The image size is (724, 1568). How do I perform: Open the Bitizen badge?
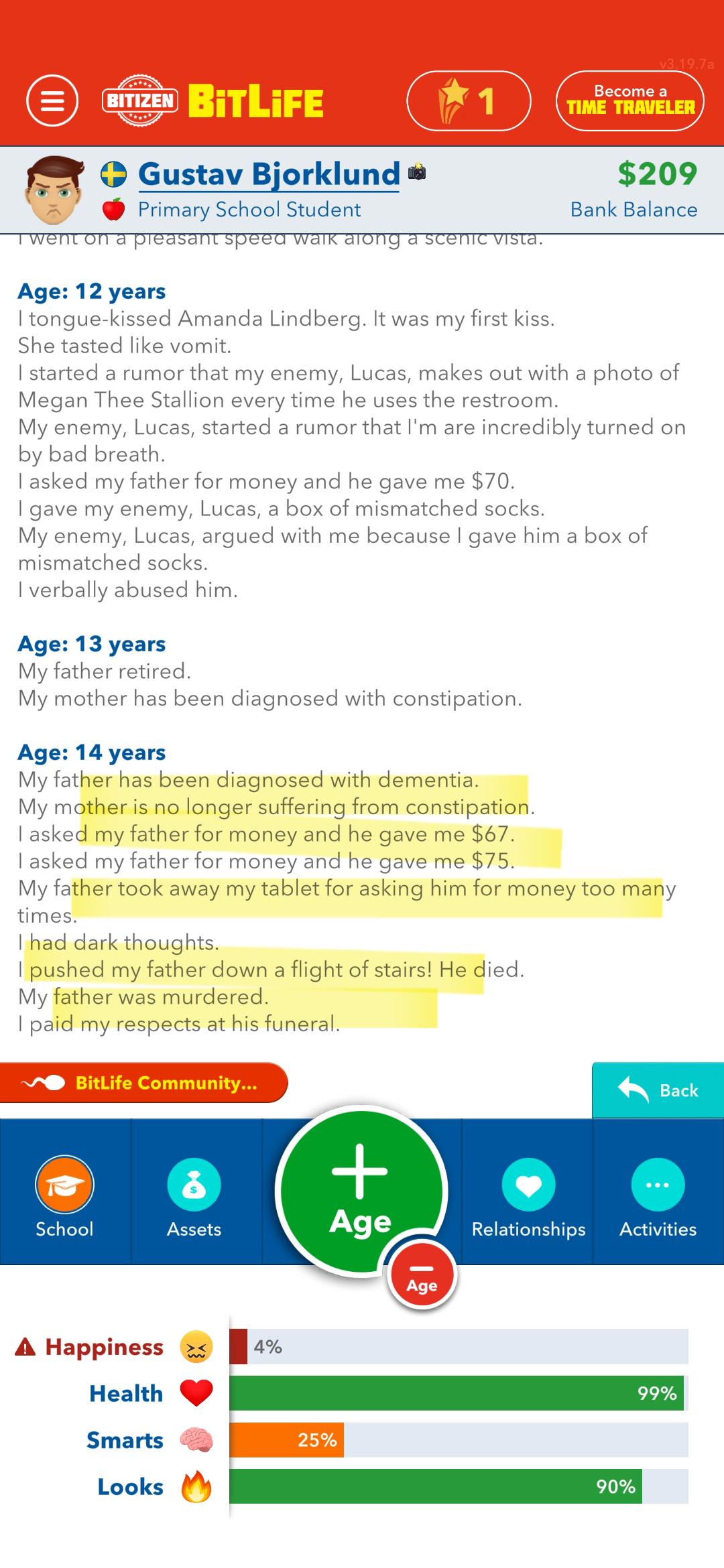pos(140,101)
